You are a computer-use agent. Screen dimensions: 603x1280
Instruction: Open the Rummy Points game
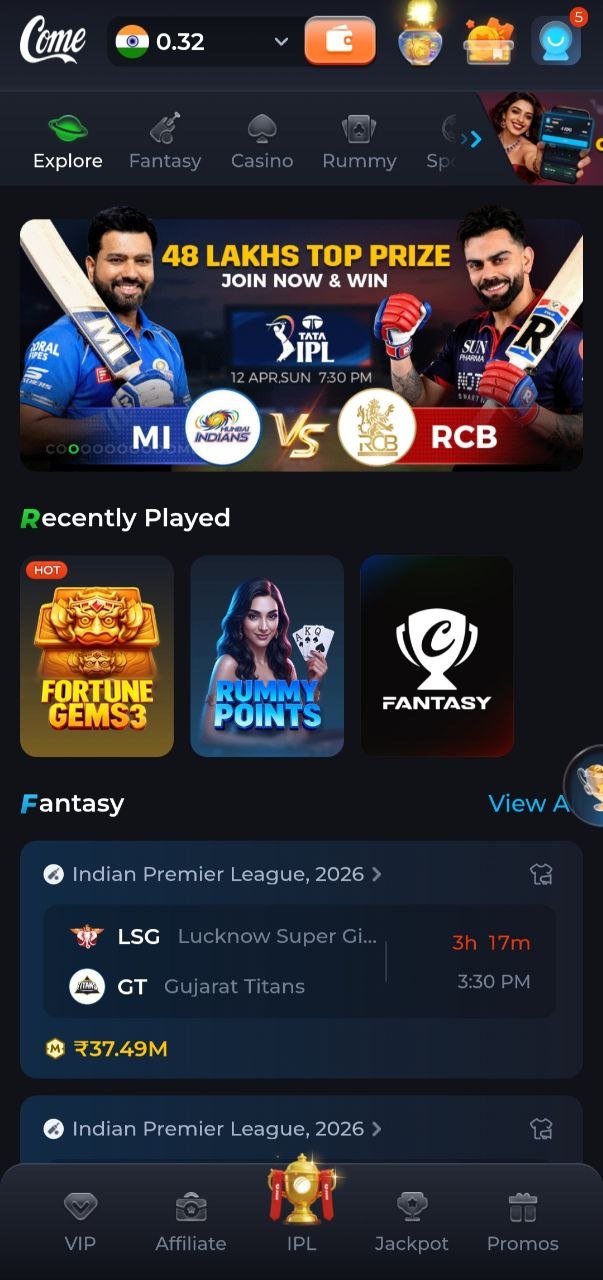click(267, 656)
